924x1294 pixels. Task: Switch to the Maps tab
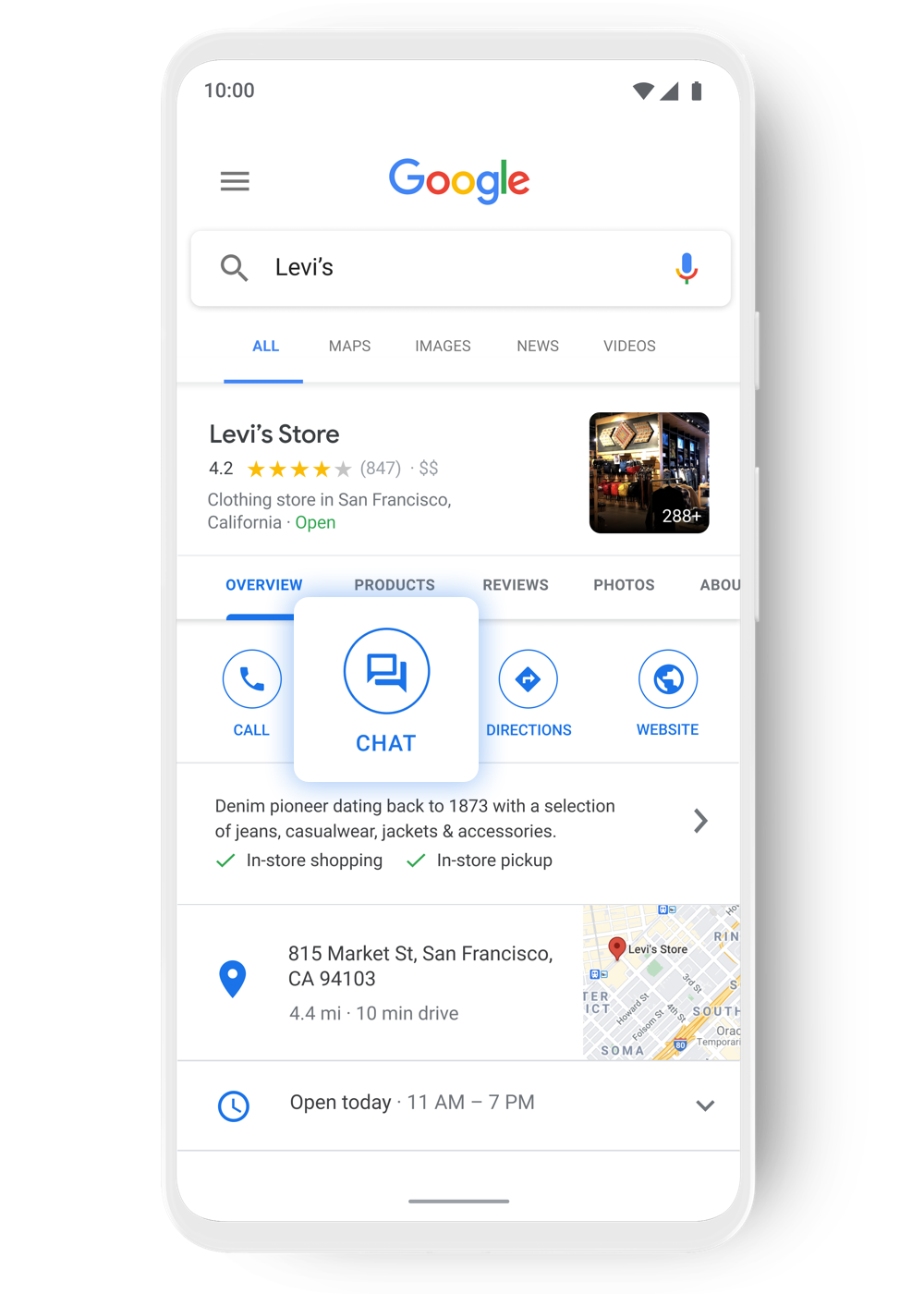point(349,347)
